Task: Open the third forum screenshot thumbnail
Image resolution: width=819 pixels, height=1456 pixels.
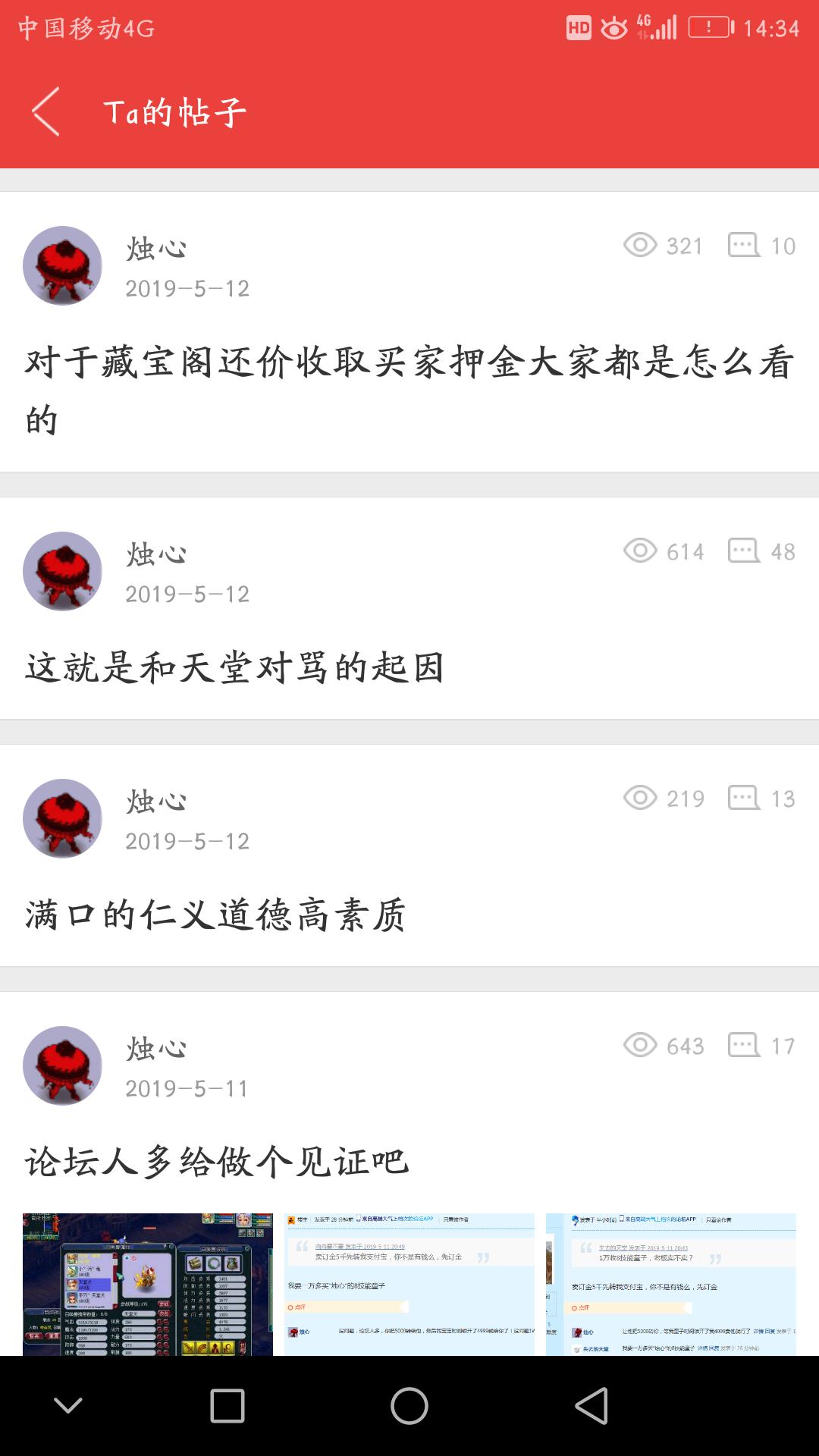Action: (671, 1284)
